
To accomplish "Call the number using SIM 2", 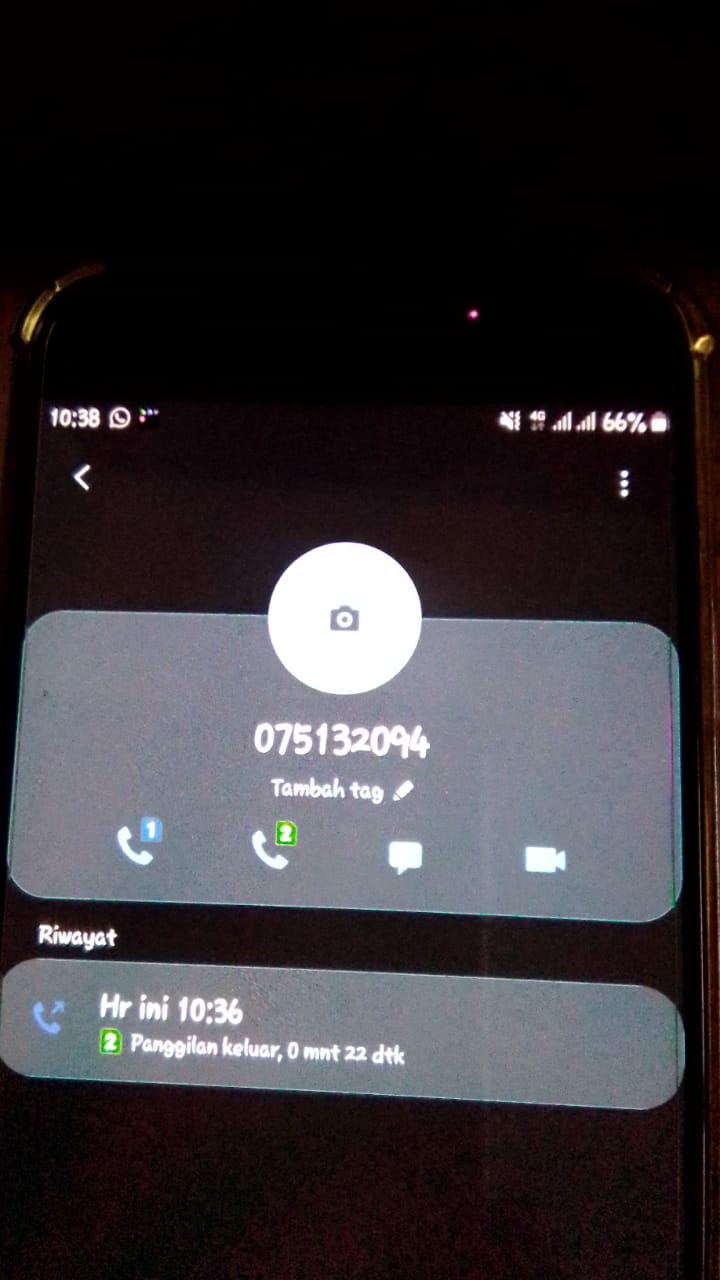I will [272, 849].
